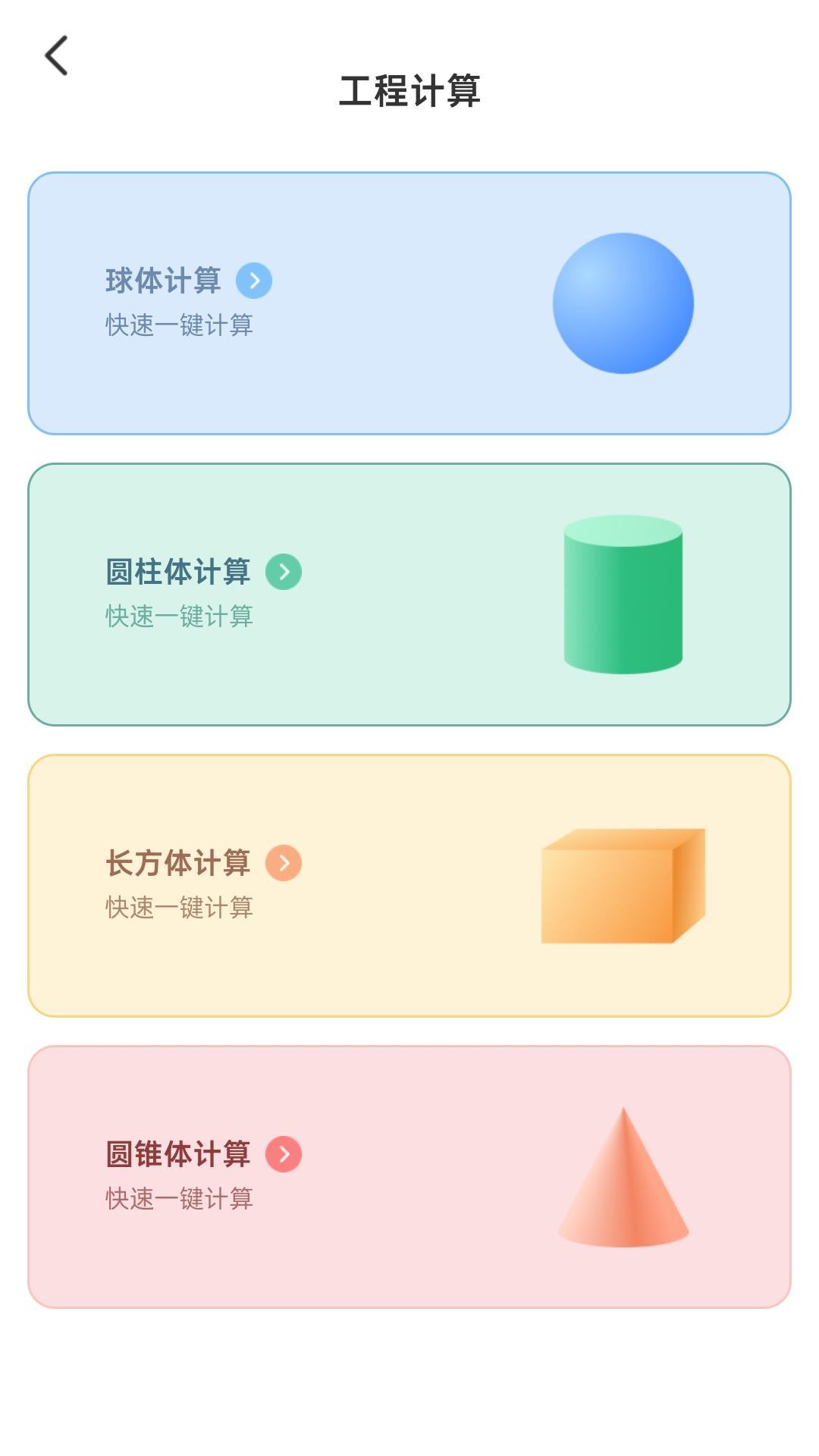This screenshot has width=819, height=1456.
Task: Click the green circular arrow beside 圆柱体计算
Action: tap(284, 573)
